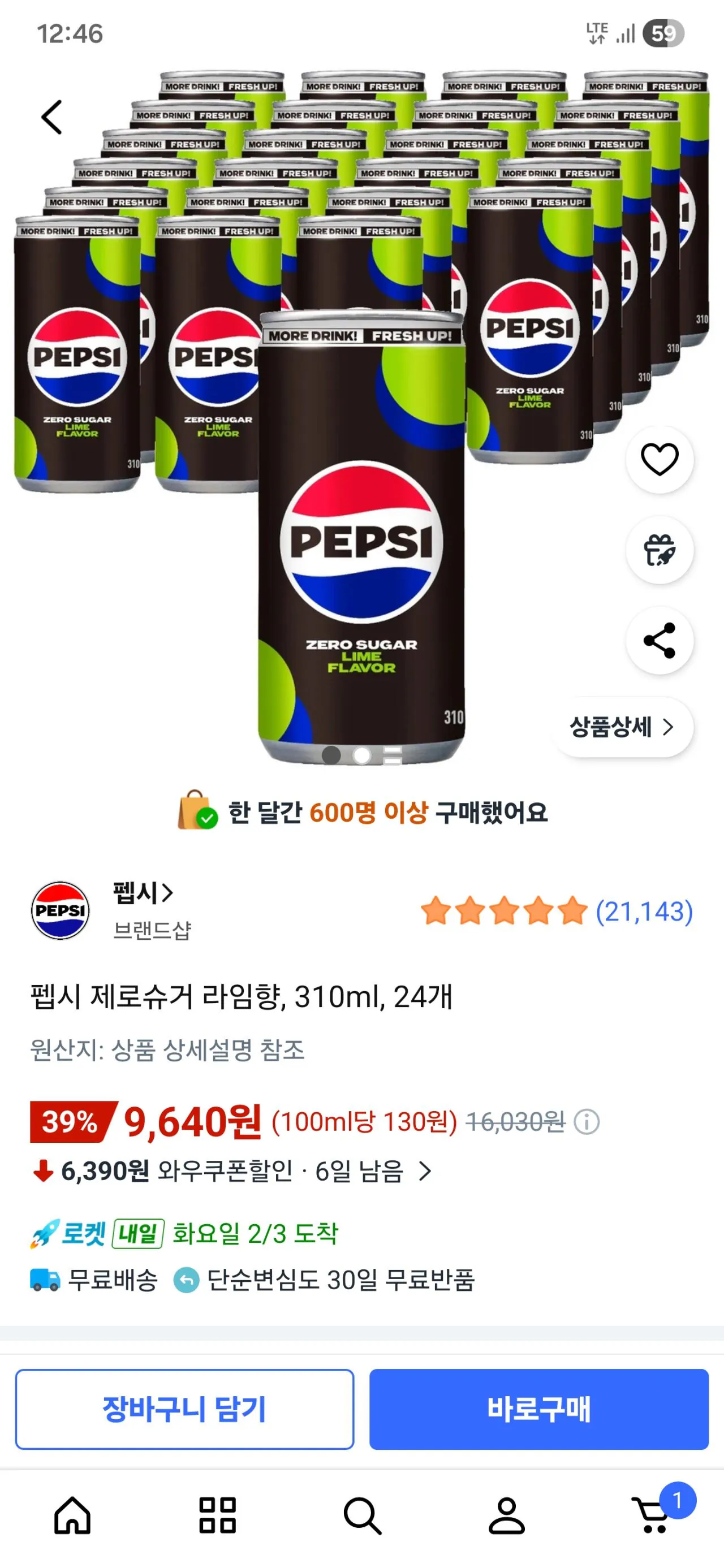This screenshot has height=1568, width=724.
Task: Tap the back arrow at top left
Action: [51, 116]
